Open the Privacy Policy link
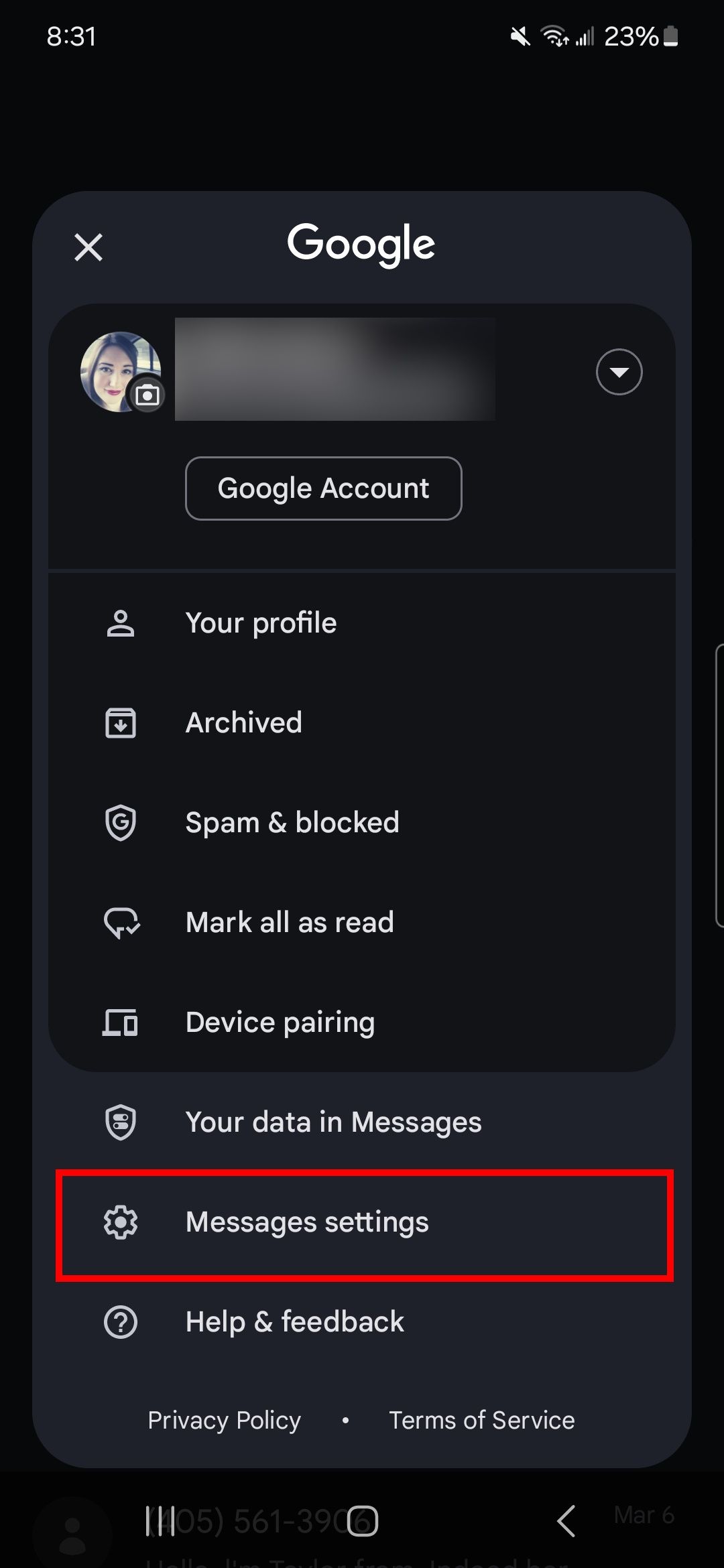Viewport: 724px width, 1568px height. point(225,1420)
